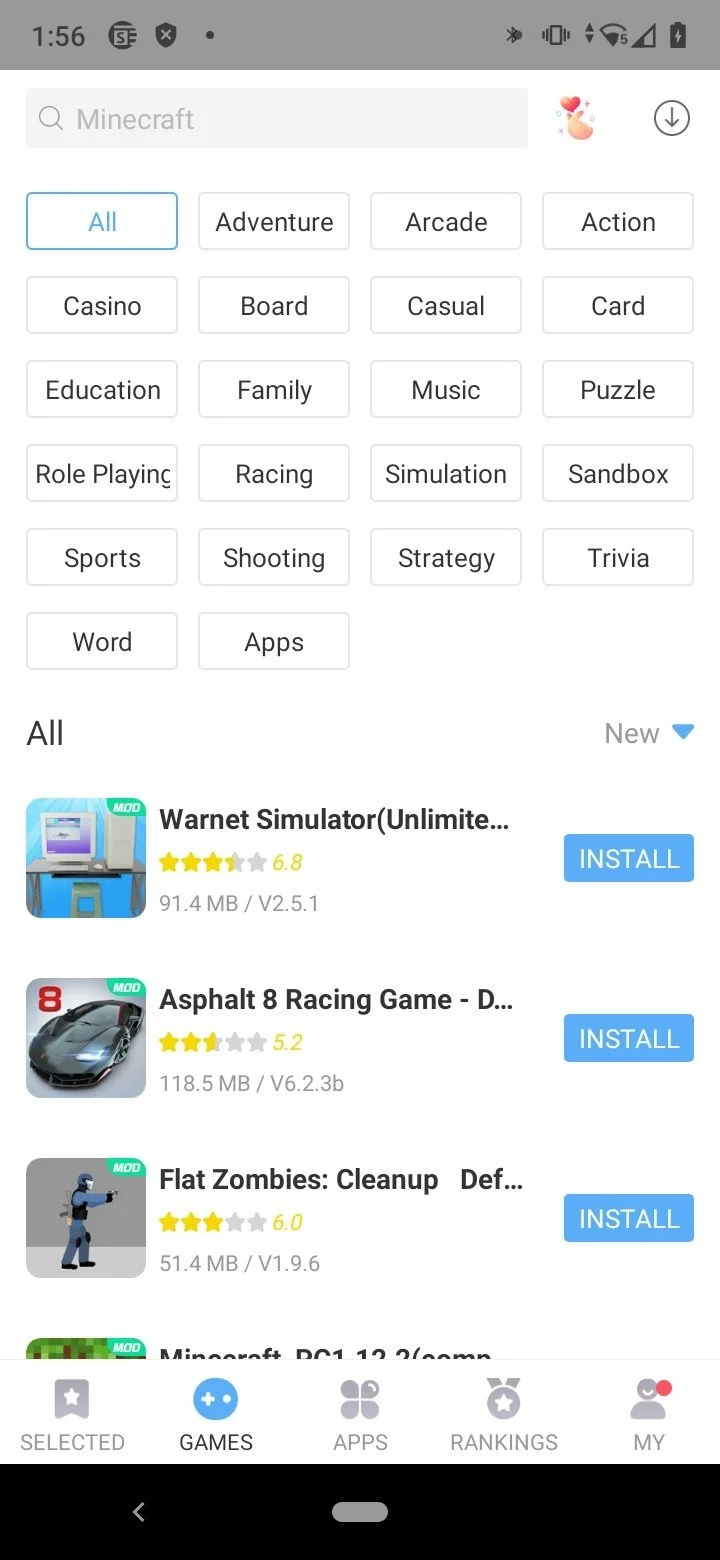Go to the Rankings tab
Viewport: 720px width, 1560px height.
point(504,1414)
